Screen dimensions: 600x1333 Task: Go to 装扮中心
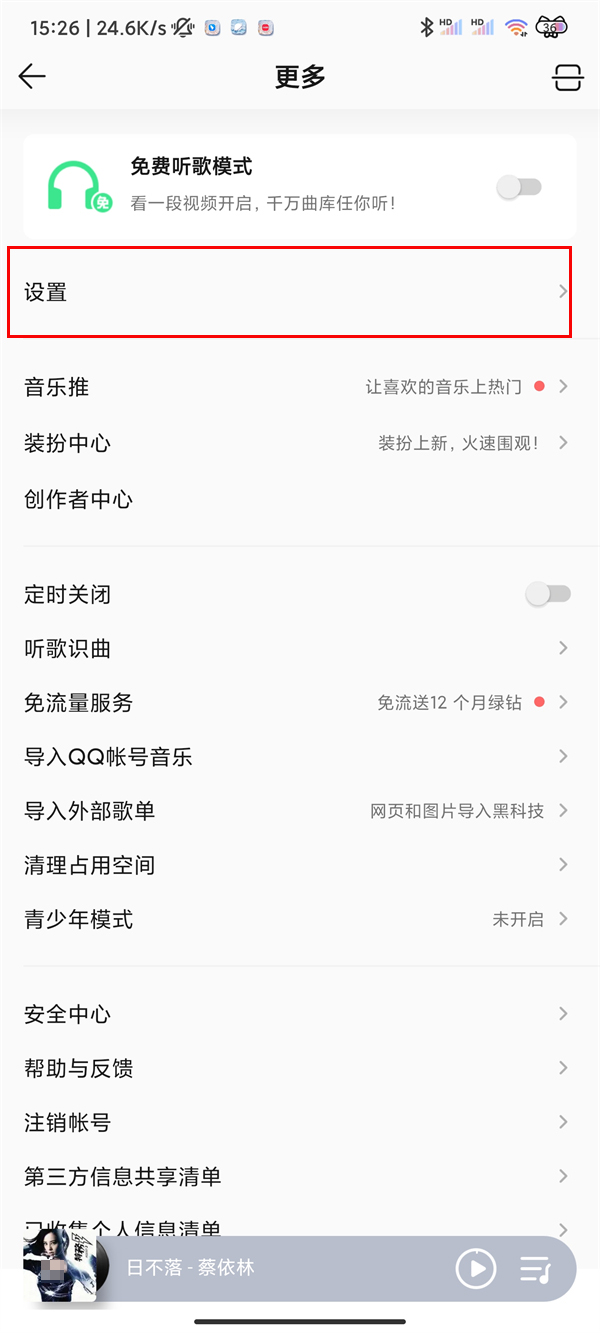(290, 443)
